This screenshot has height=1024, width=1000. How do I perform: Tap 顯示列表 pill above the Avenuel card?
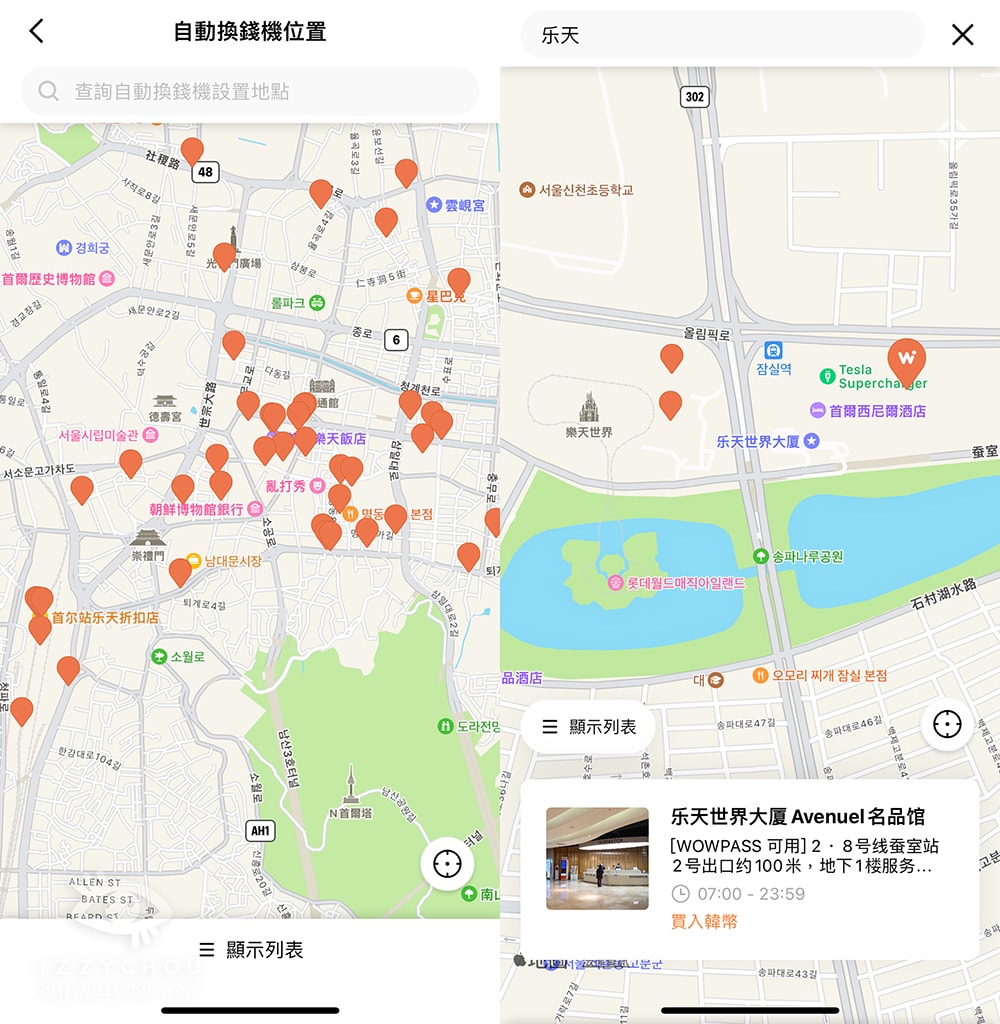pyautogui.click(x=588, y=727)
